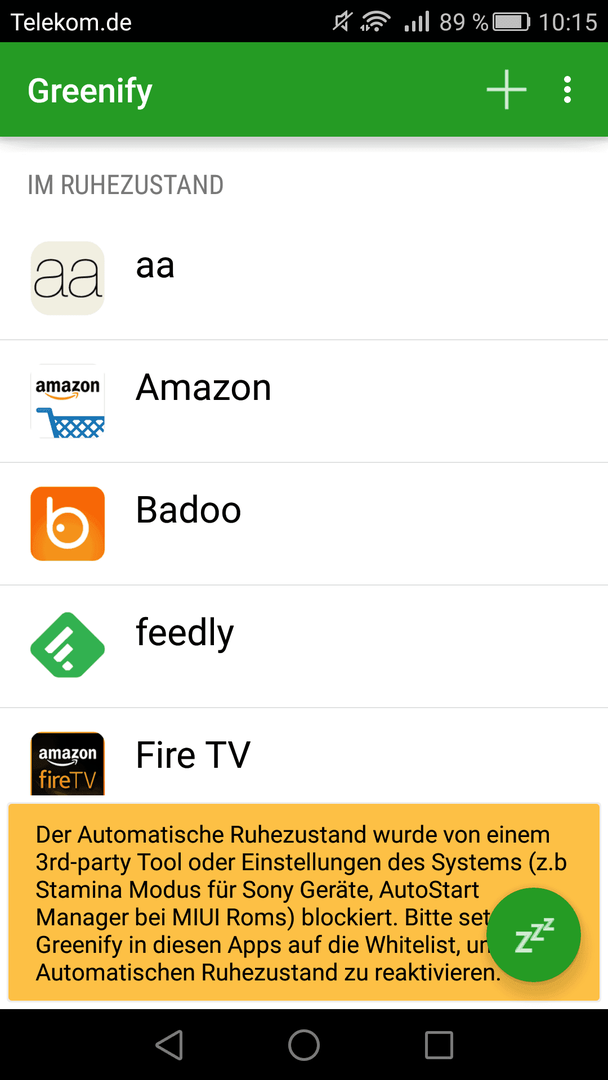Choose the feedly app row
This screenshot has height=1080, width=608.
(x=304, y=646)
